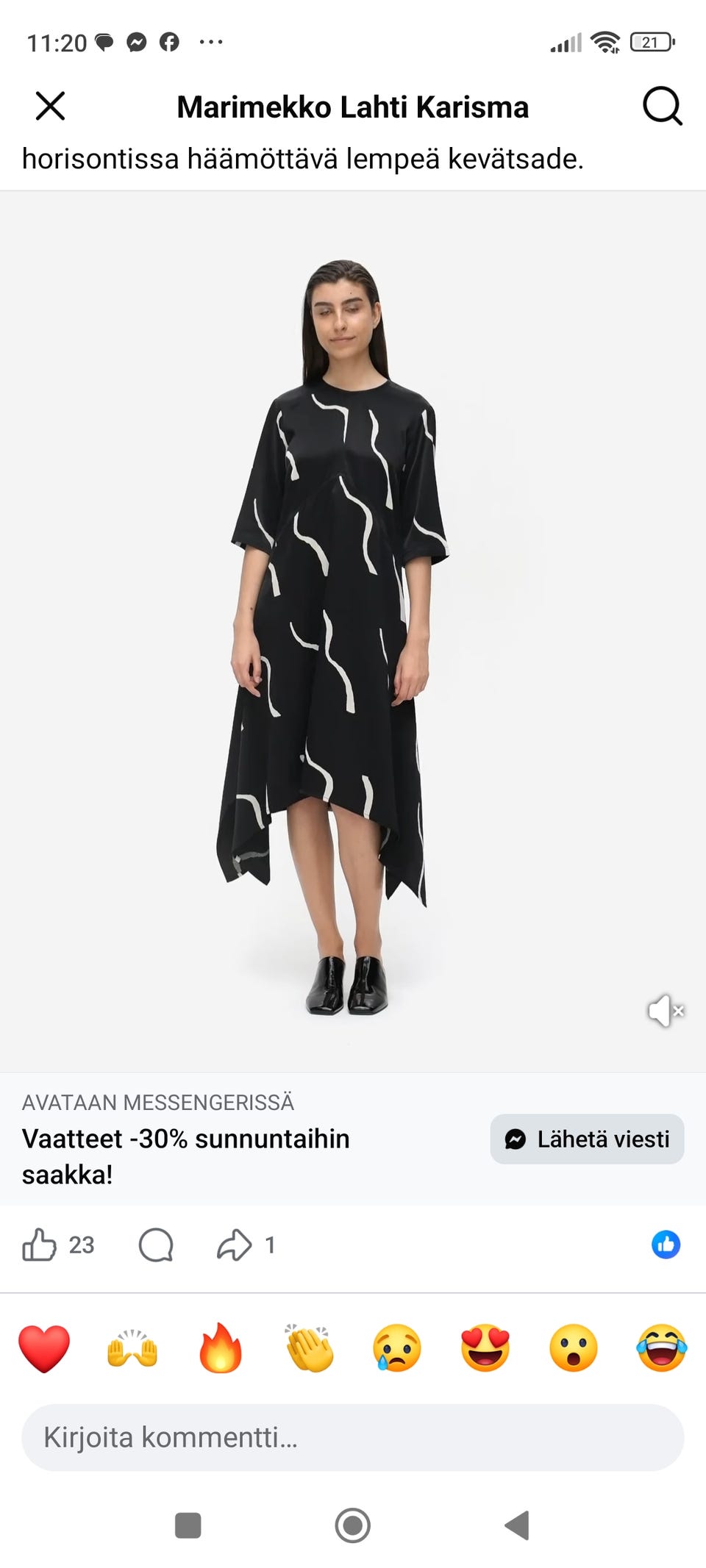Screen dimensions: 706x1568
Task: Open the comments bubble icon
Action: tap(156, 1245)
